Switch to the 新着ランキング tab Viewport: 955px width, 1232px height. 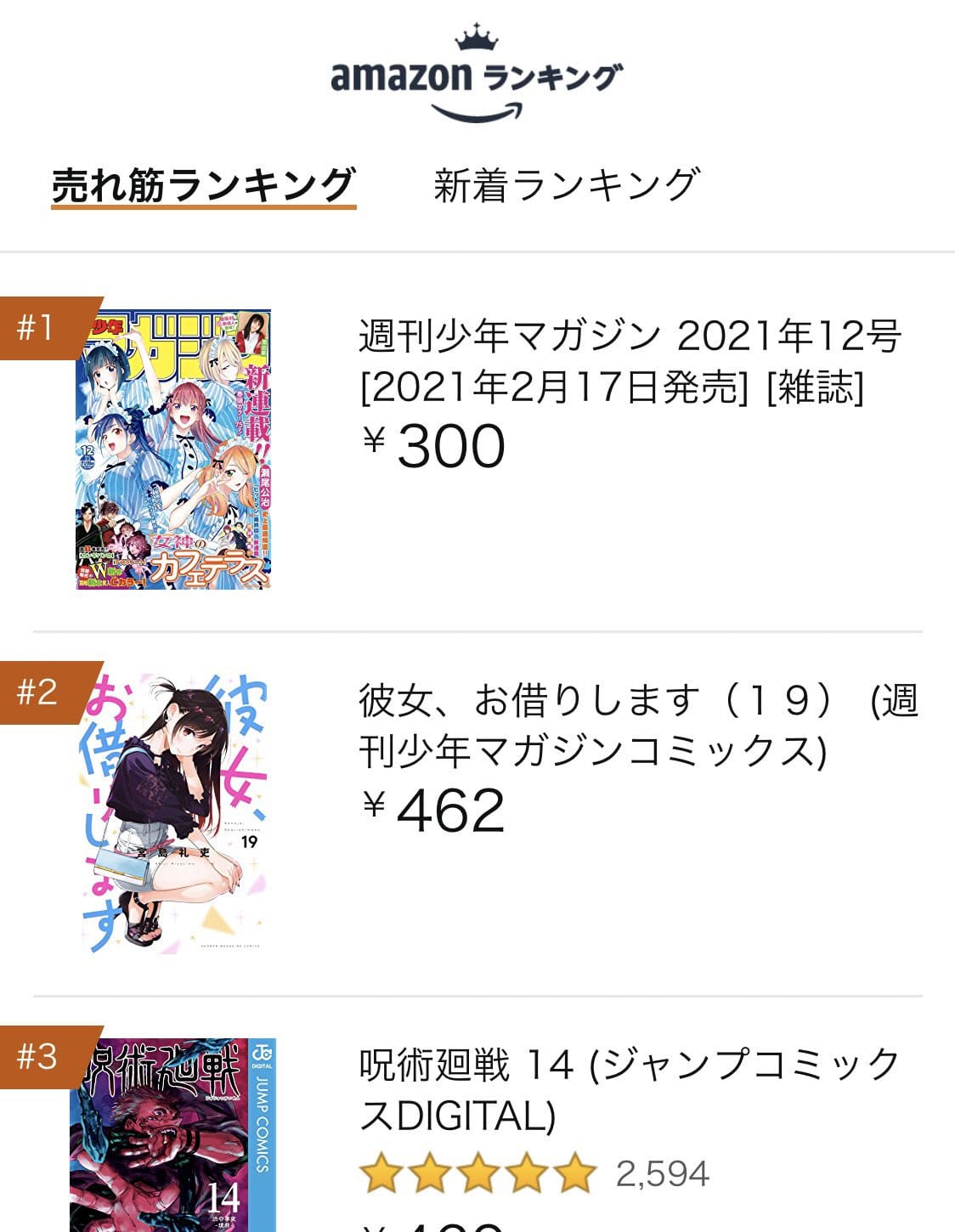(566, 185)
